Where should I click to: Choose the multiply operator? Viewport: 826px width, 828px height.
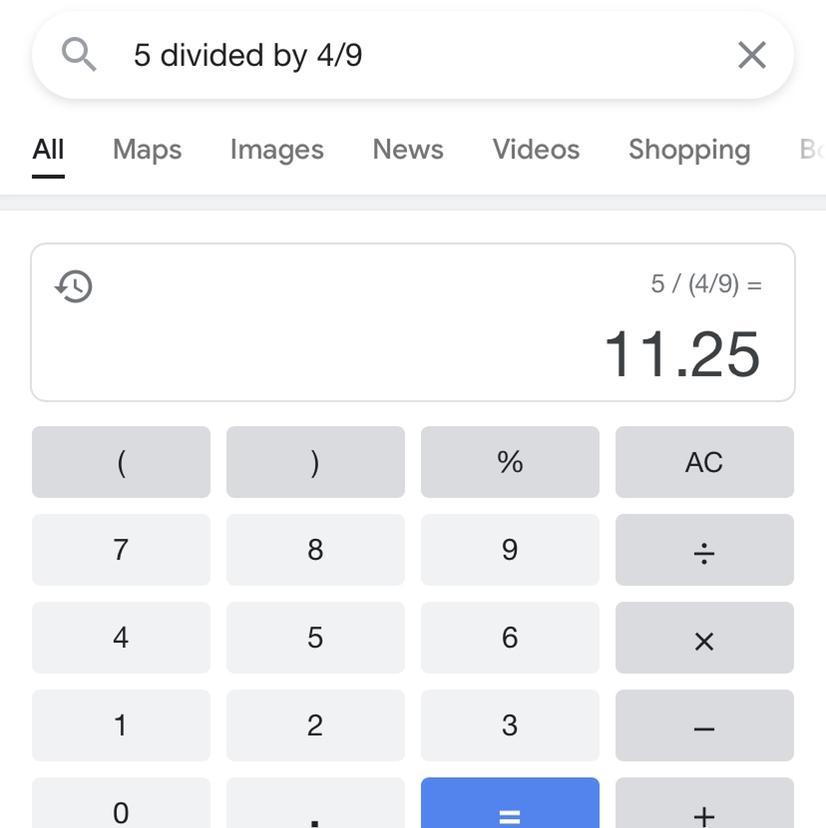coord(704,638)
